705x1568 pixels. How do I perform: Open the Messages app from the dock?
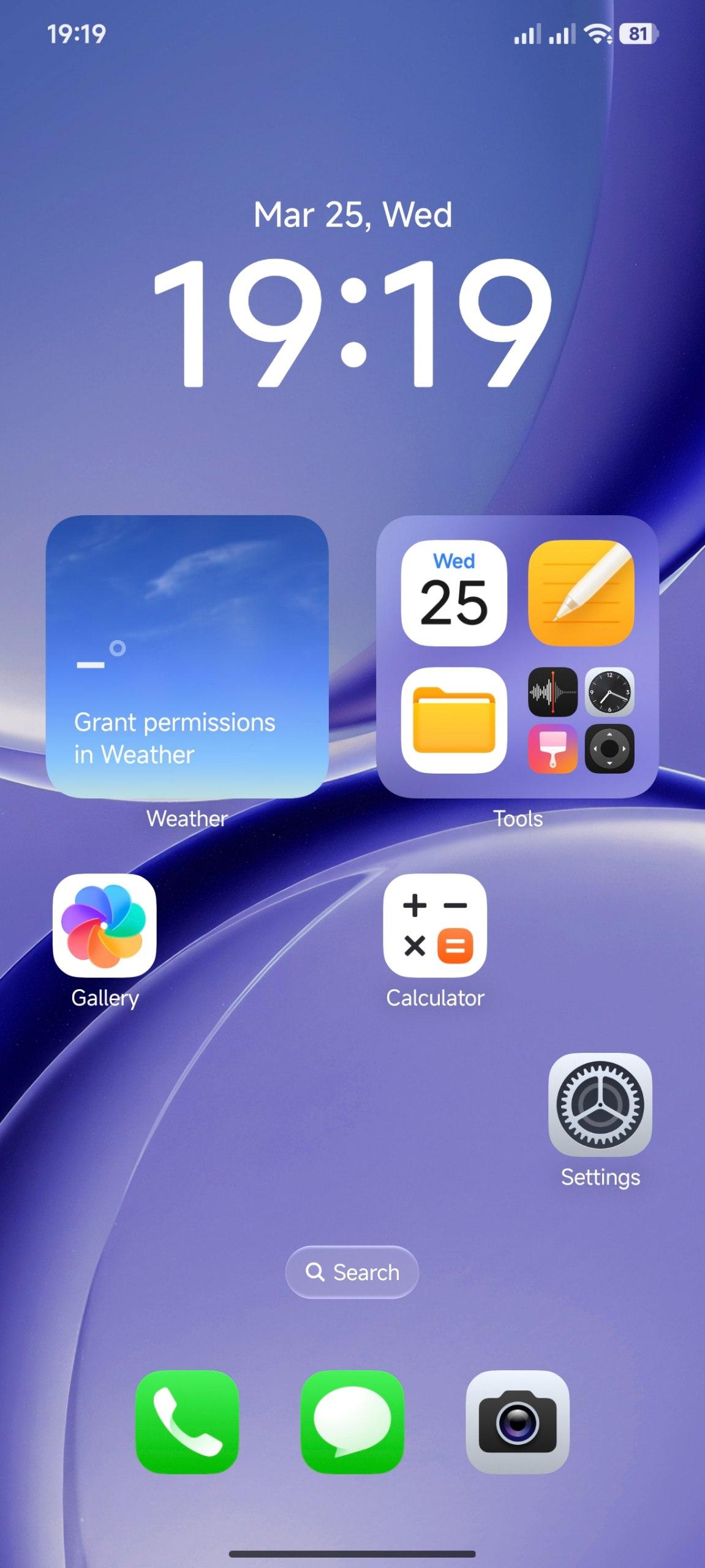pos(352,1422)
